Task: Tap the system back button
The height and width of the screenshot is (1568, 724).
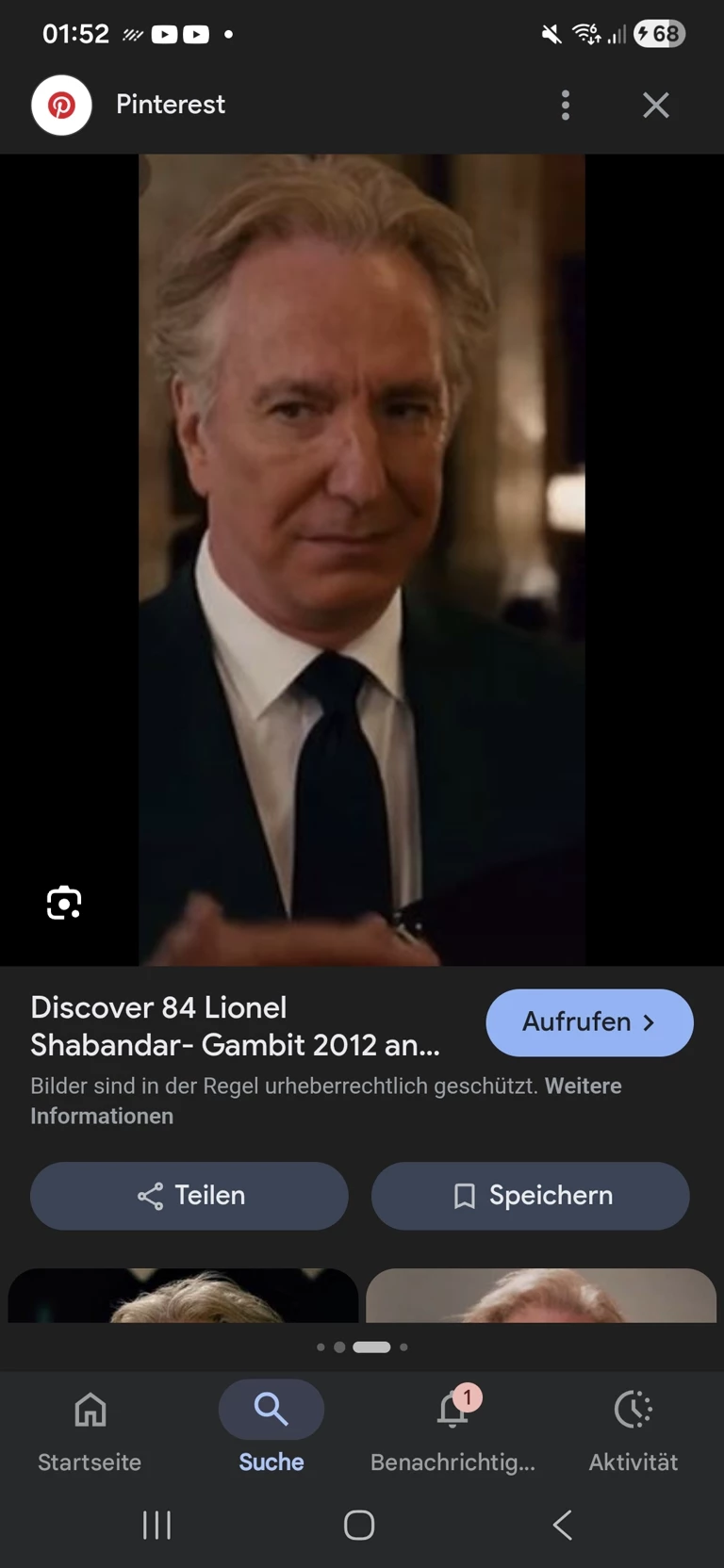Action: (x=563, y=1525)
